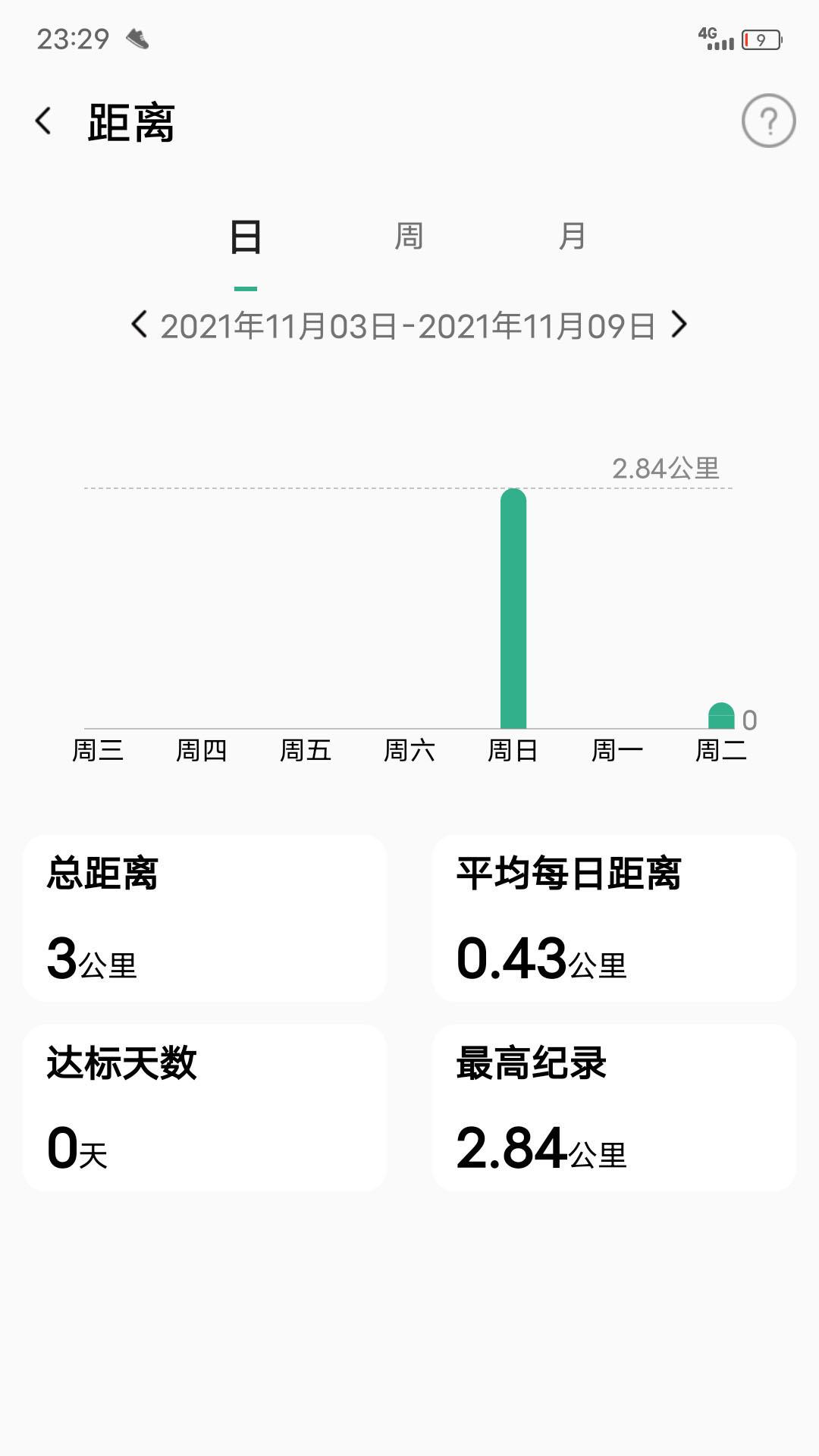This screenshot has height=1456, width=819.
Task: Click the back arrow to leave 距离 page
Action: [x=43, y=120]
